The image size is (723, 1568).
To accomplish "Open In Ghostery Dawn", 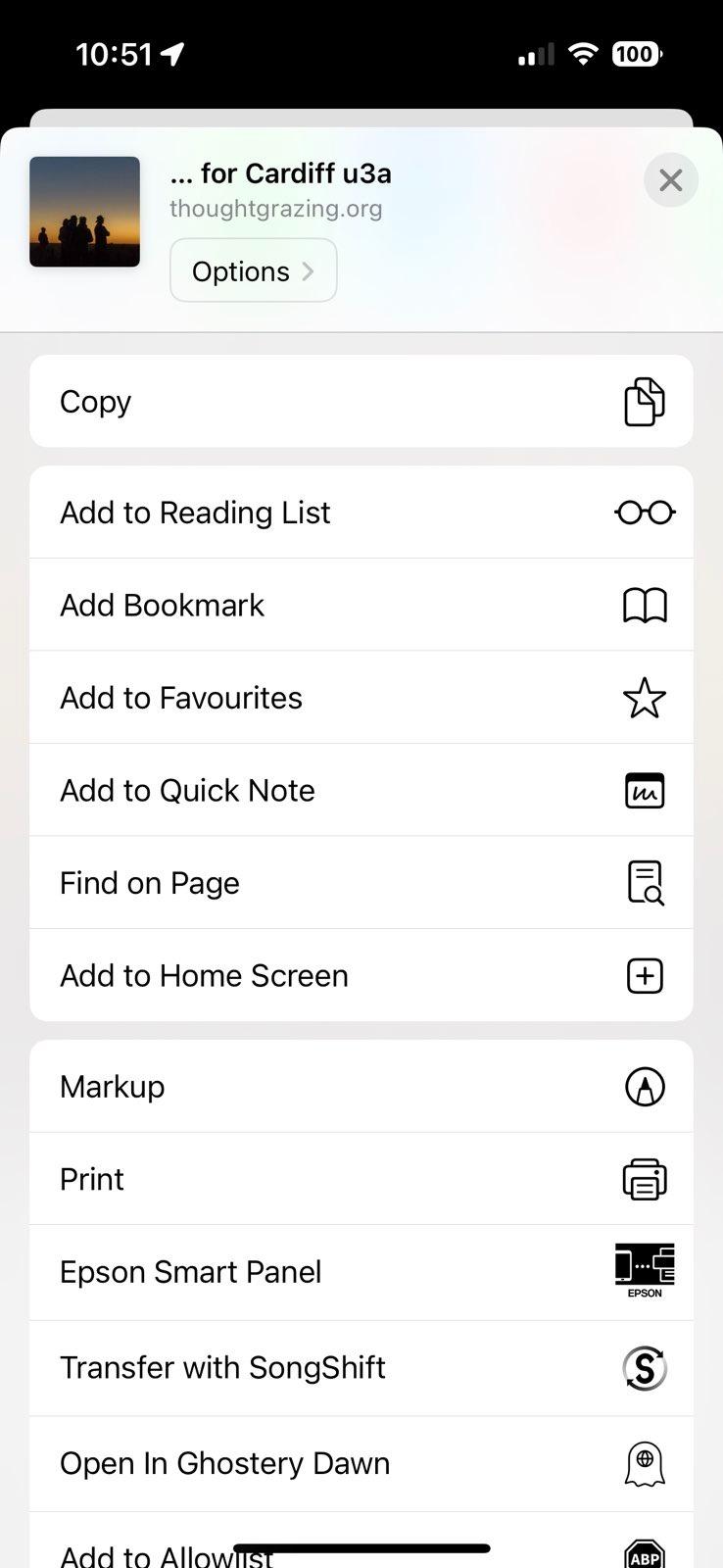I will [x=361, y=1463].
